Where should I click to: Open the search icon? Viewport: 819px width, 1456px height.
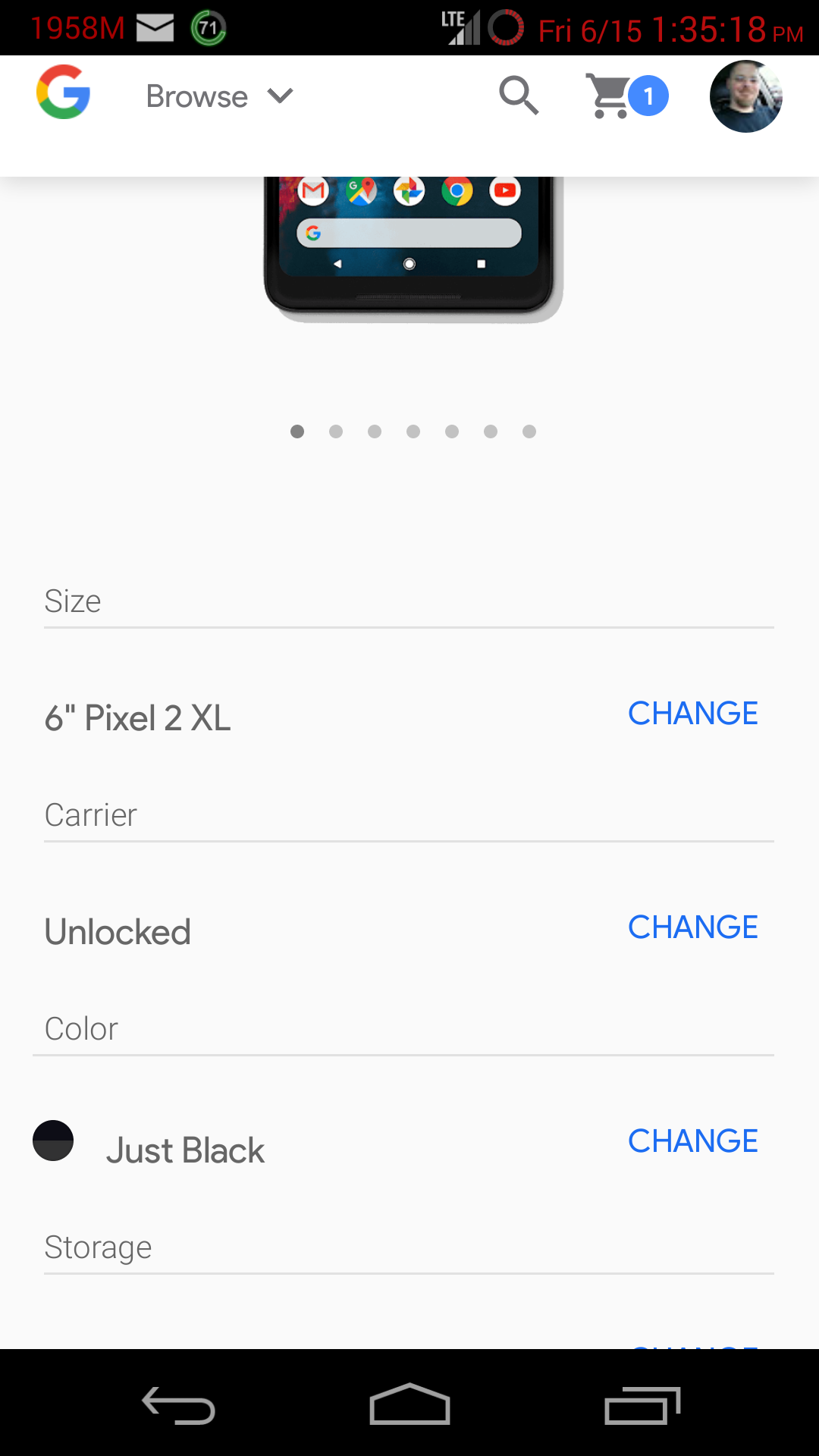519,96
